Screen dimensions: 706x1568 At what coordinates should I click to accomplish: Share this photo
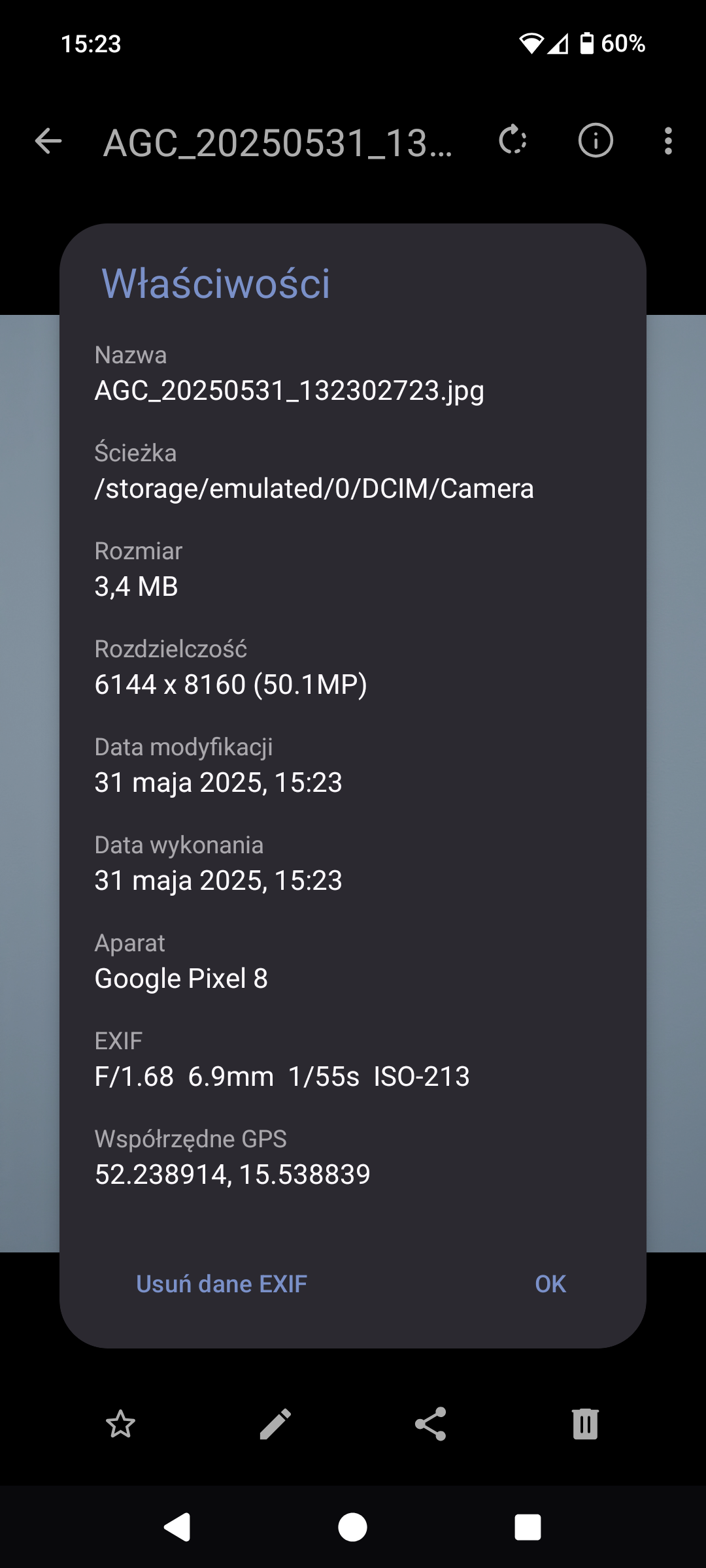coord(430,1424)
